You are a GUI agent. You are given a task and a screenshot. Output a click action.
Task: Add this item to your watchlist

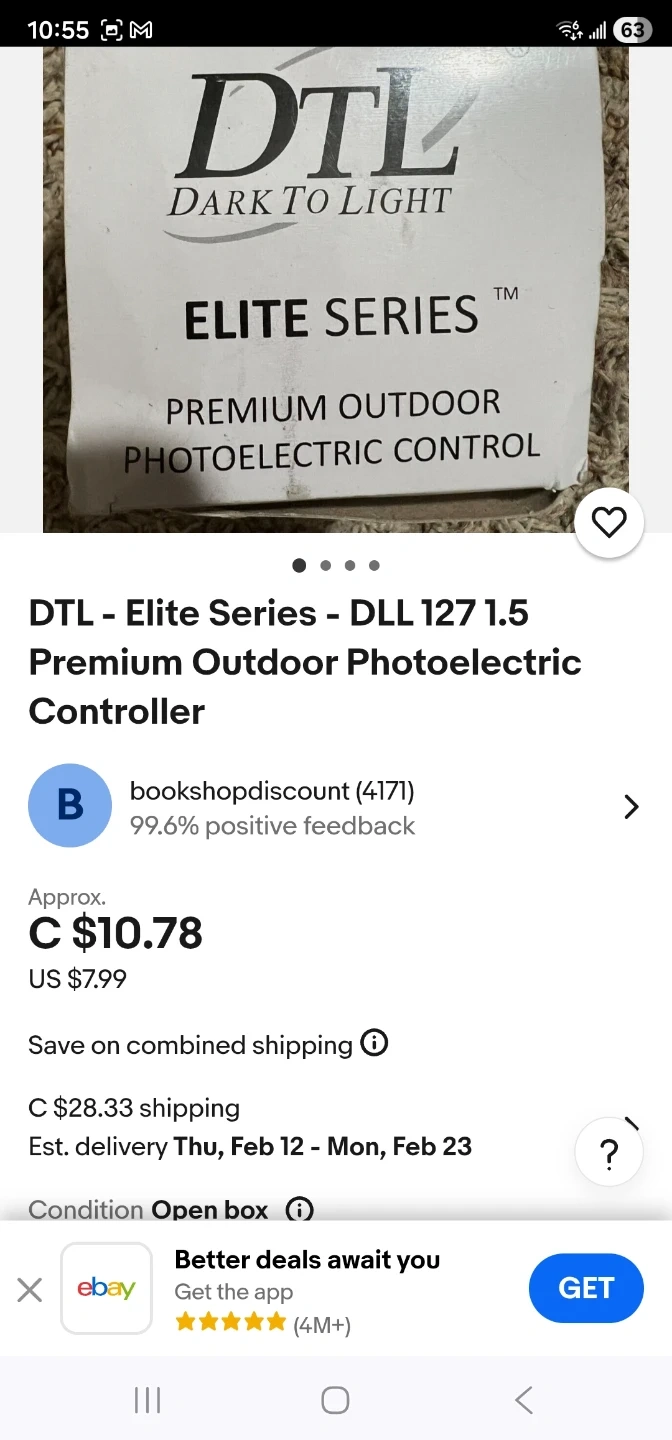click(609, 522)
